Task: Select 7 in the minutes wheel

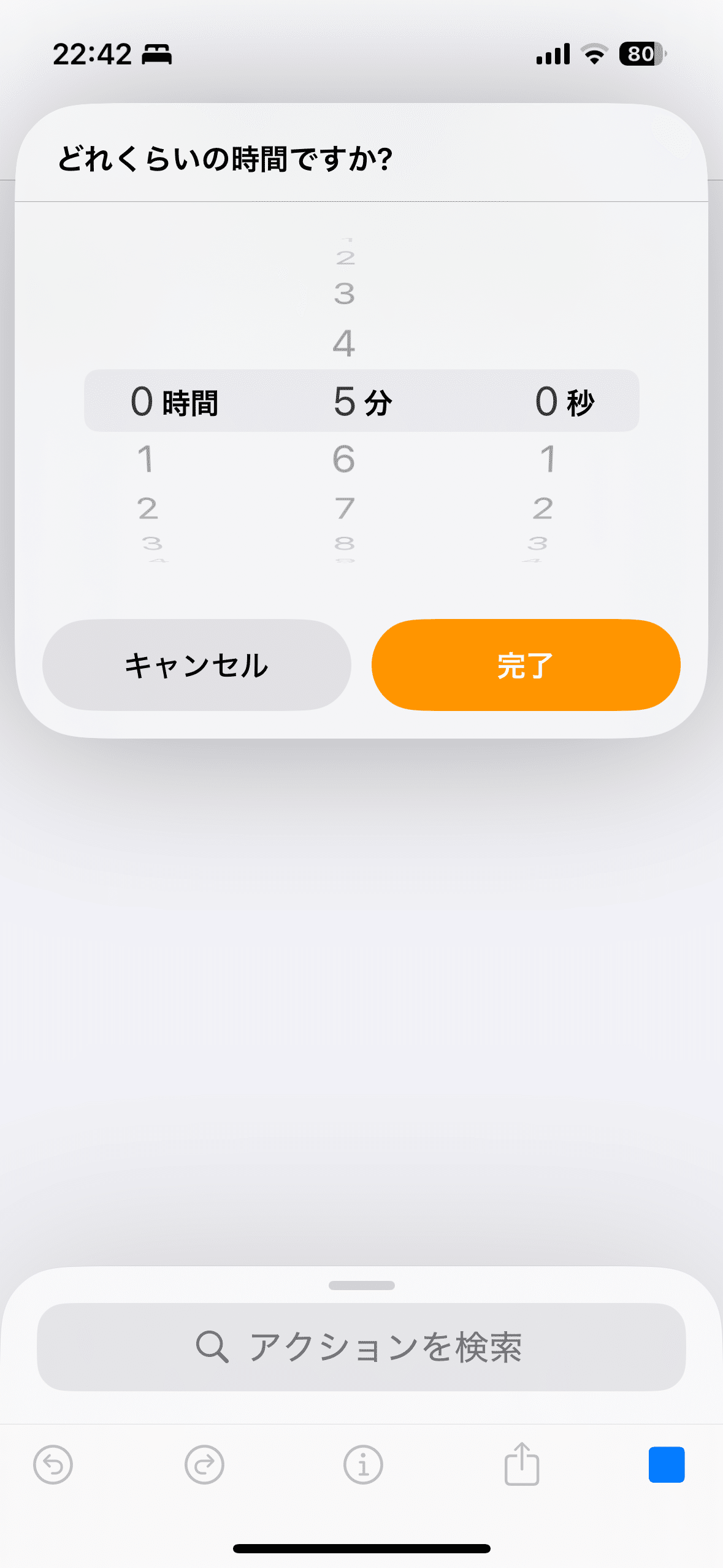Action: [x=345, y=509]
